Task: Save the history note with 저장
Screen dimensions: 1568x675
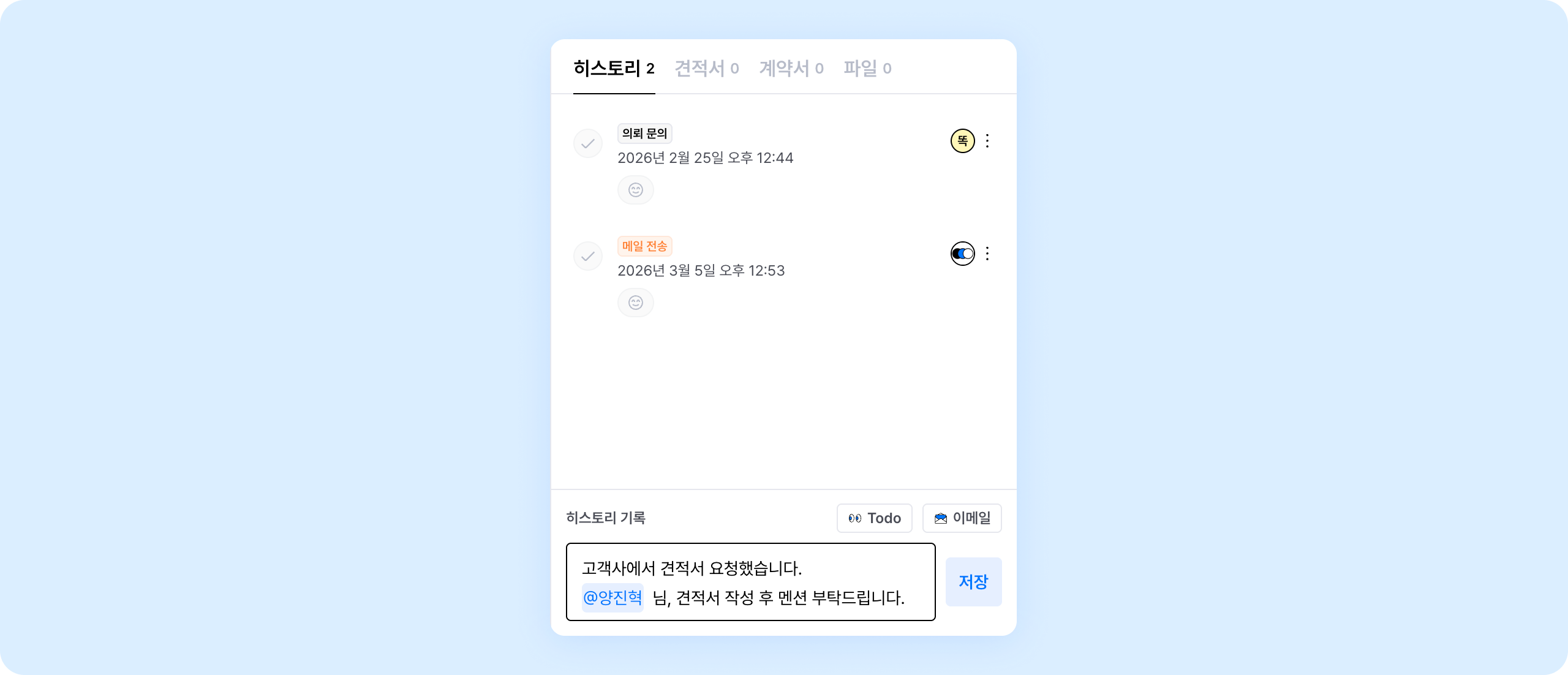Action: [973, 582]
